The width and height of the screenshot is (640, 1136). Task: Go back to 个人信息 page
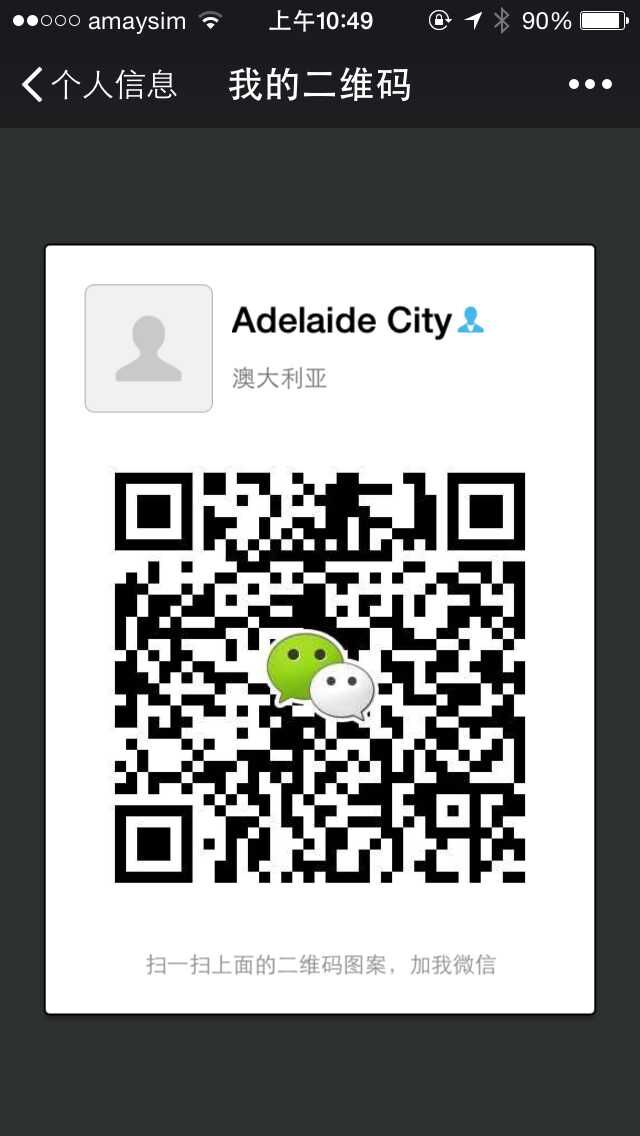click(98, 85)
